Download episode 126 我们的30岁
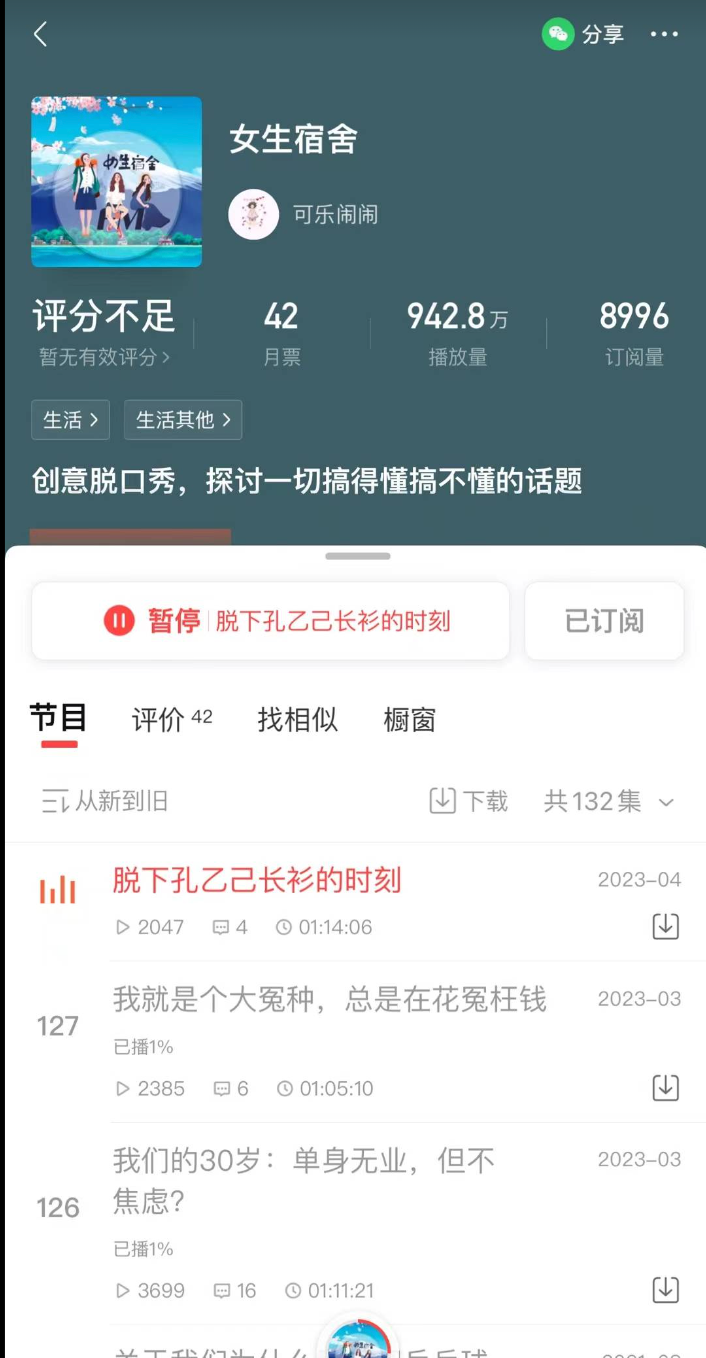 tap(665, 1289)
